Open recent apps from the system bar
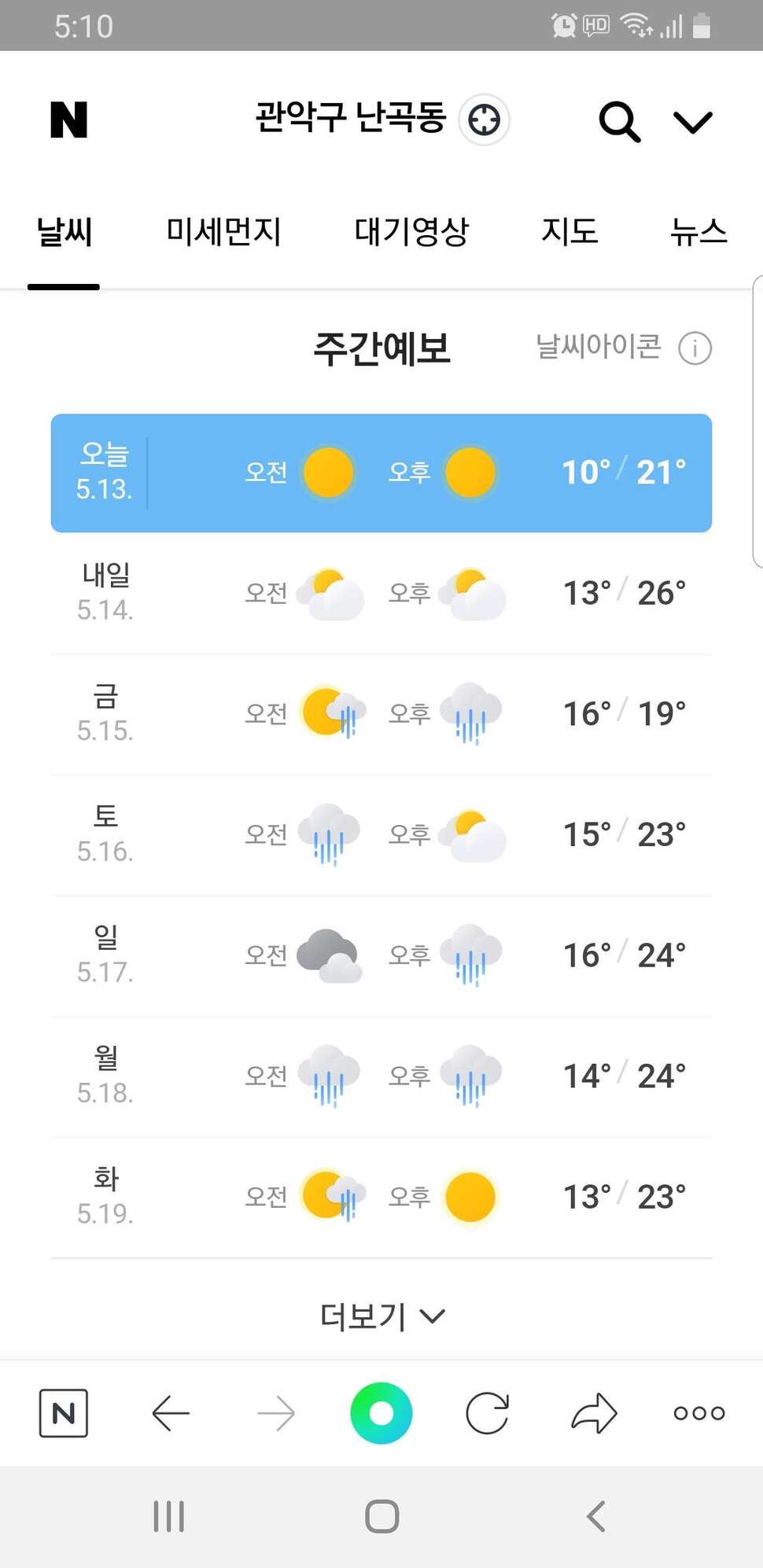763x1568 pixels. 169,1516
